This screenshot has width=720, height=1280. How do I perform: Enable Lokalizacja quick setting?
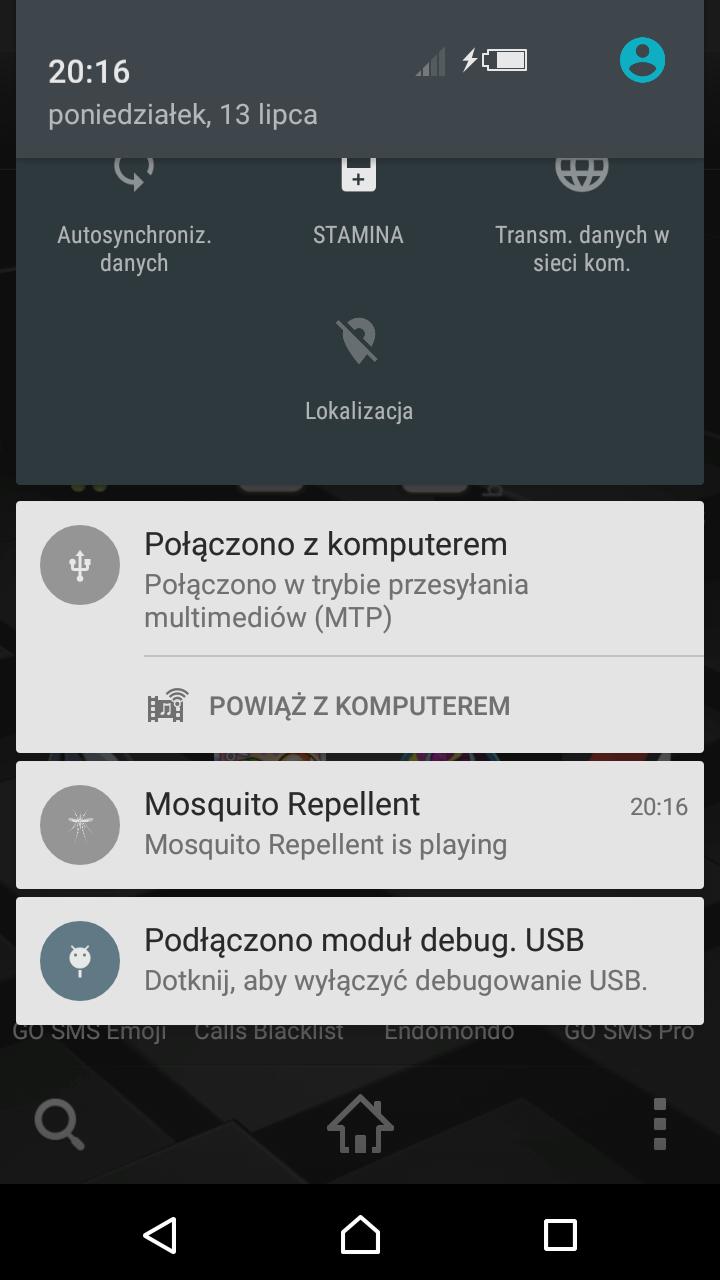pos(358,367)
